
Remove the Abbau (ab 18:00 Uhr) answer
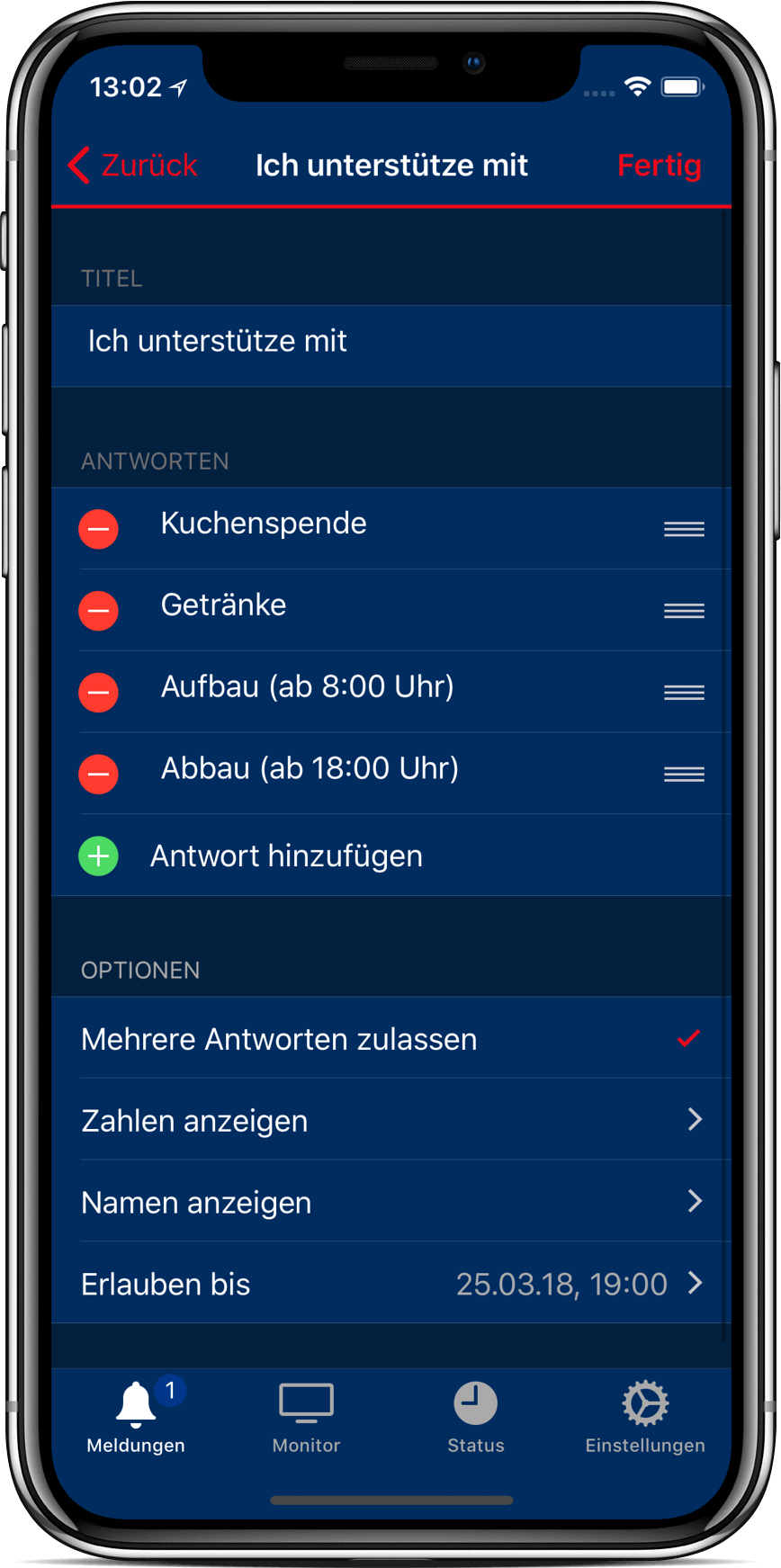point(98,774)
